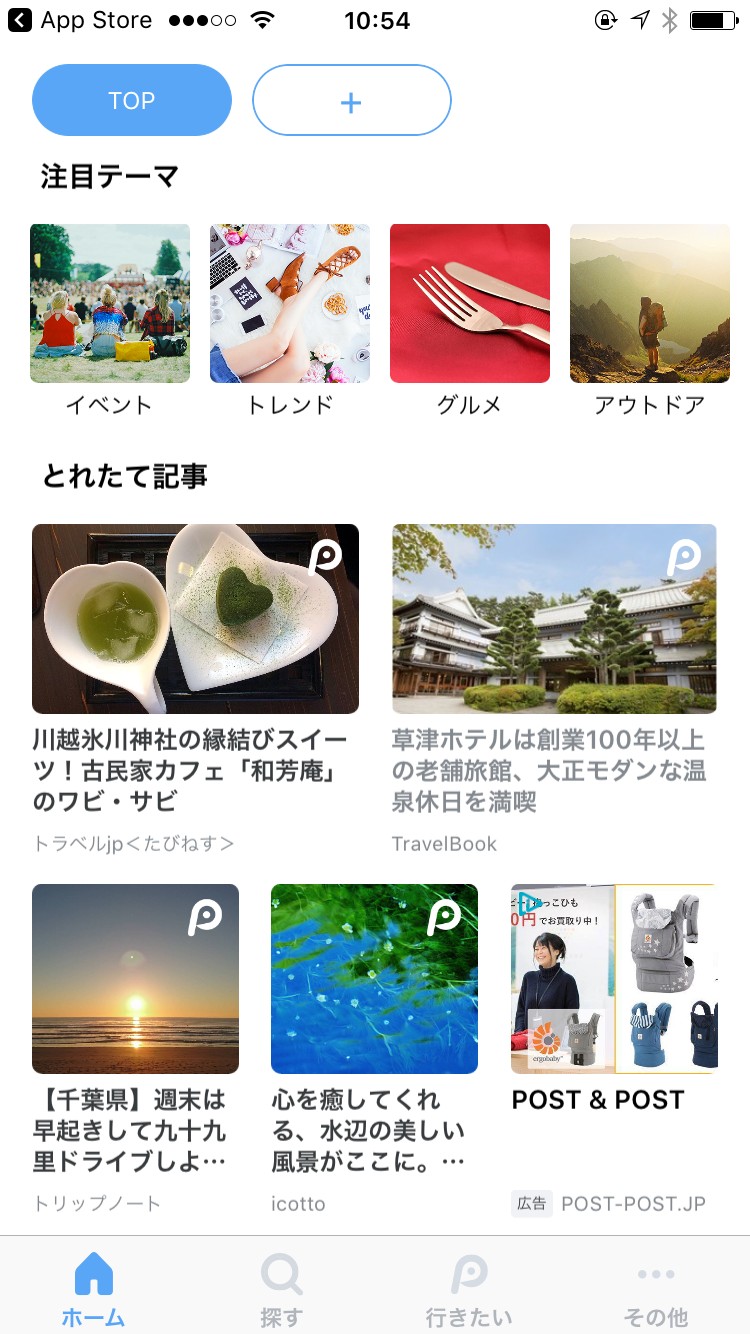Return to the App Store
The width and height of the screenshot is (750, 1334).
[x=80, y=20]
